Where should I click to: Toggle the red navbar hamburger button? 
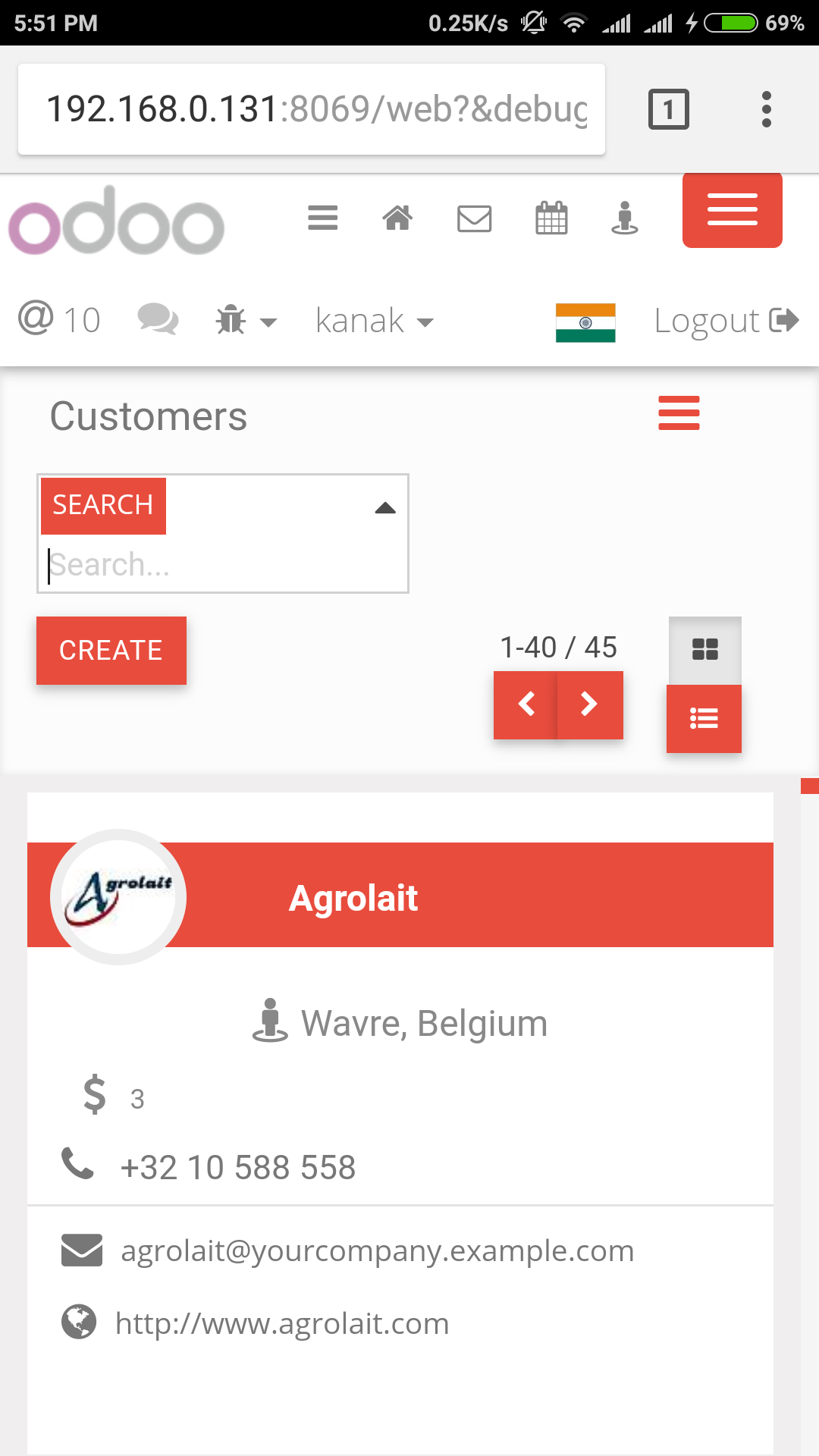(732, 210)
